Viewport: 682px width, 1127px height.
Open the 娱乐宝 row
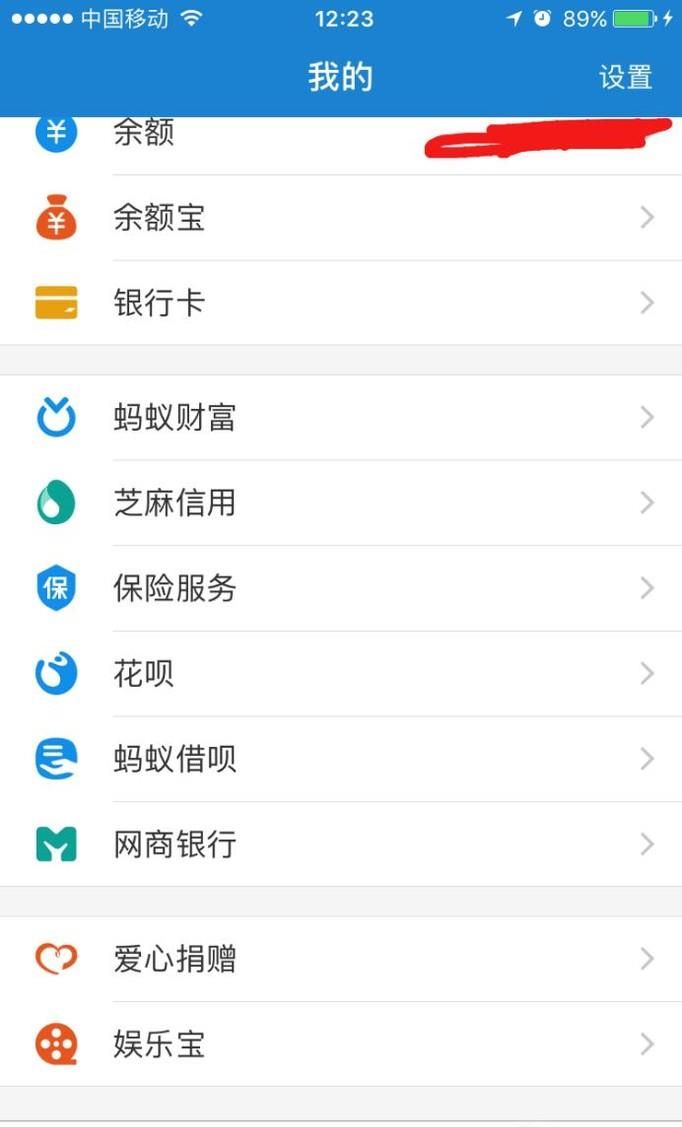[160, 1045]
